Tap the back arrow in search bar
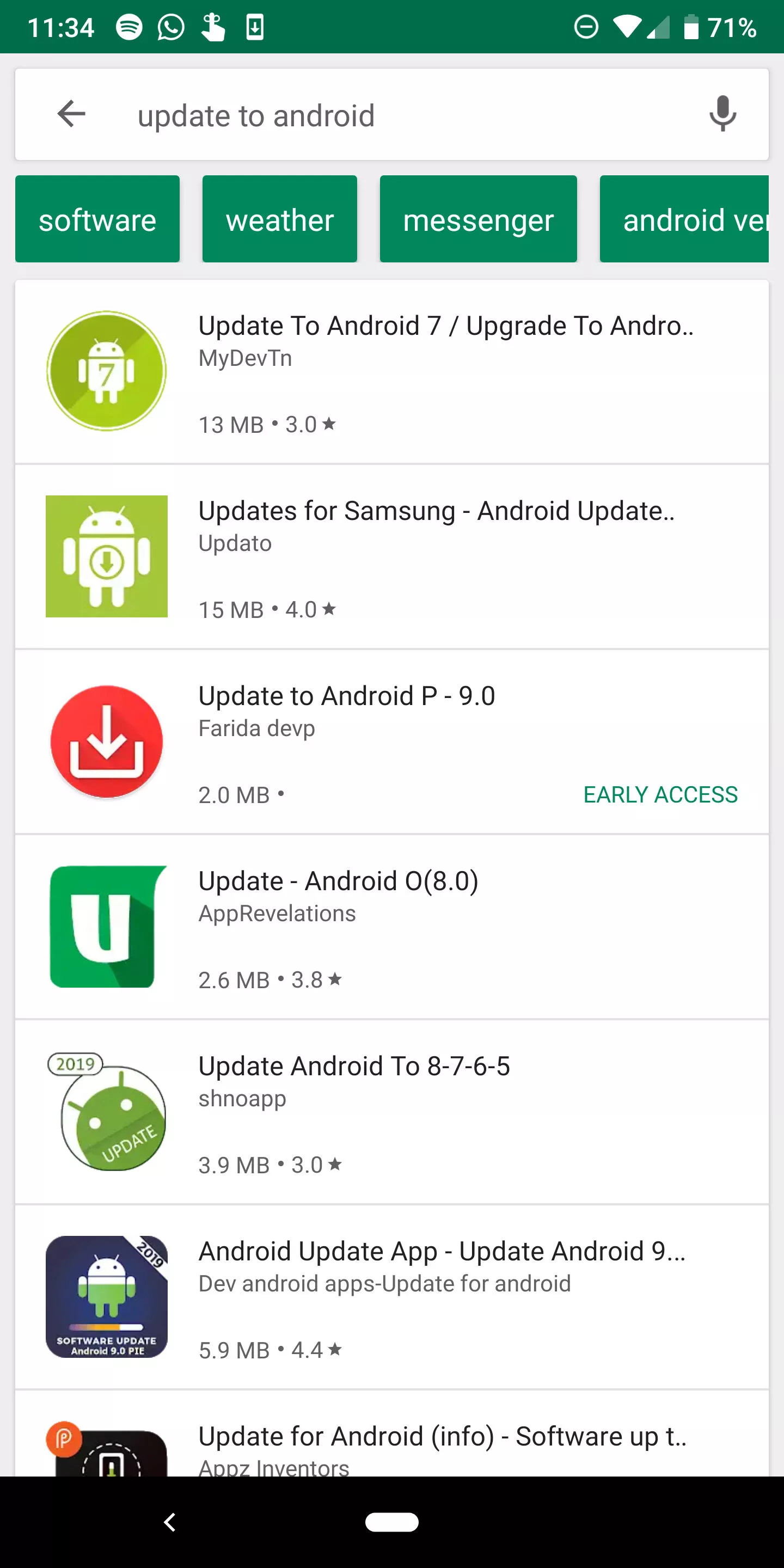This screenshot has width=784, height=1568. [71, 114]
